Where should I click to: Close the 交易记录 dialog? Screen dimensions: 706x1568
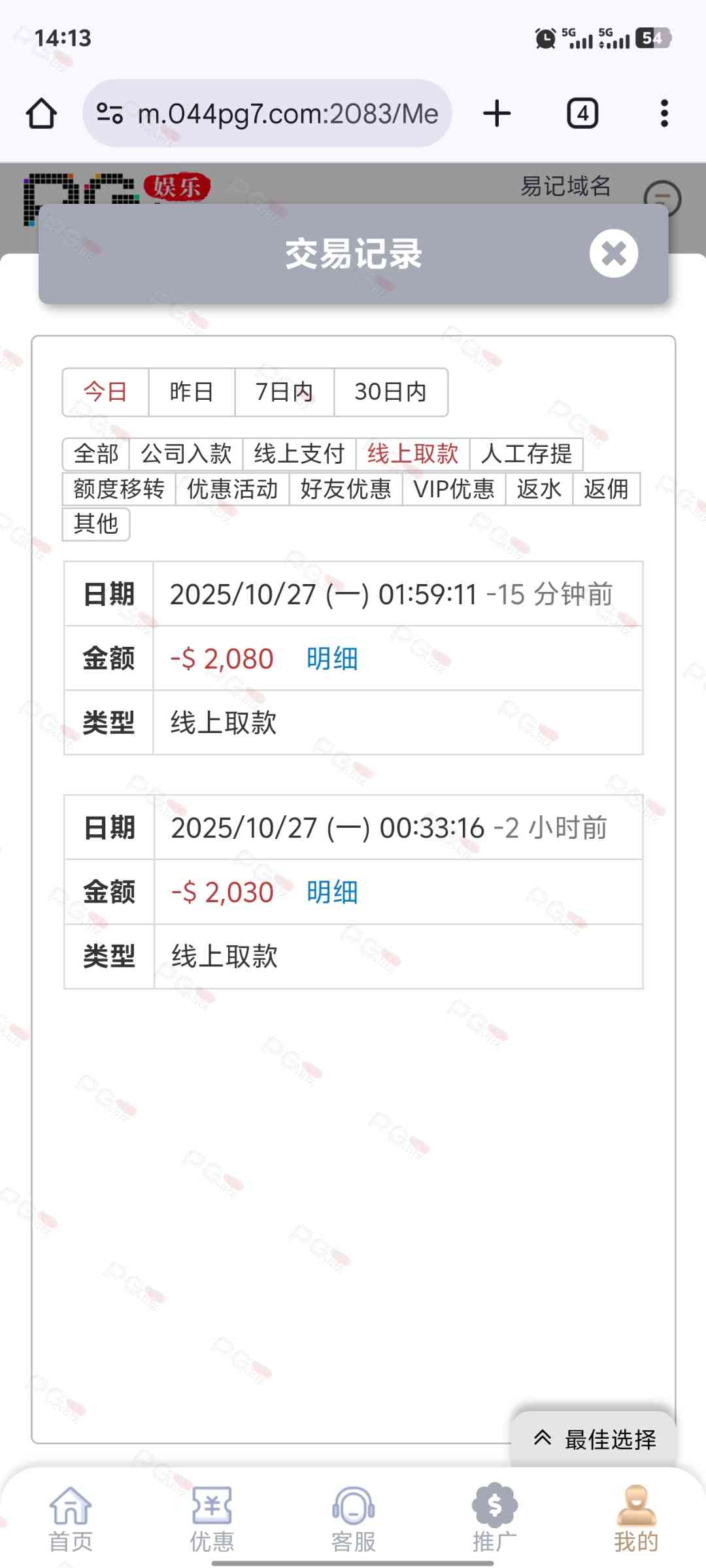(613, 253)
